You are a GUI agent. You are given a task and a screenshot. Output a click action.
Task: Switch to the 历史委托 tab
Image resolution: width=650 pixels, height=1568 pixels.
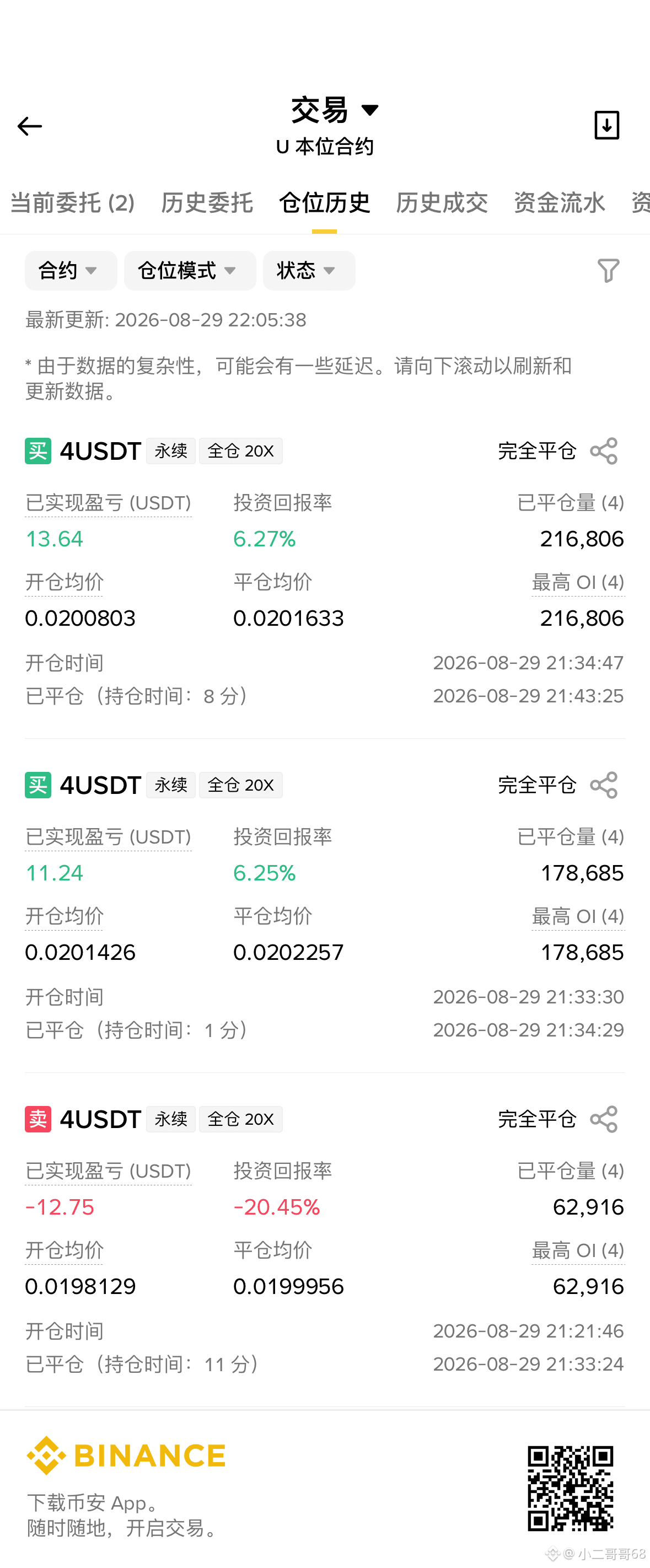click(207, 203)
